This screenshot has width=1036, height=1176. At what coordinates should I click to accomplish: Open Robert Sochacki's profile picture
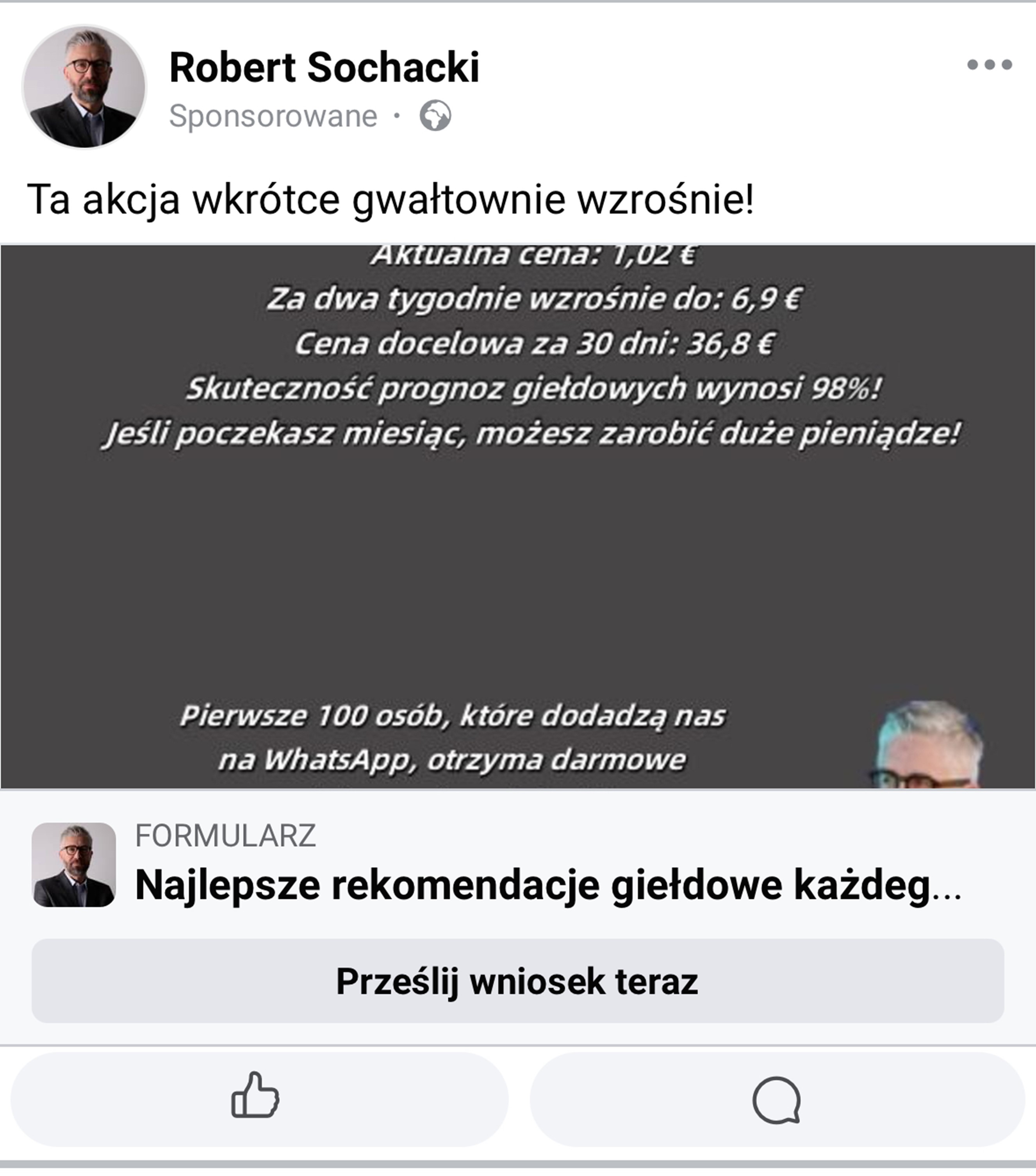coord(84,87)
